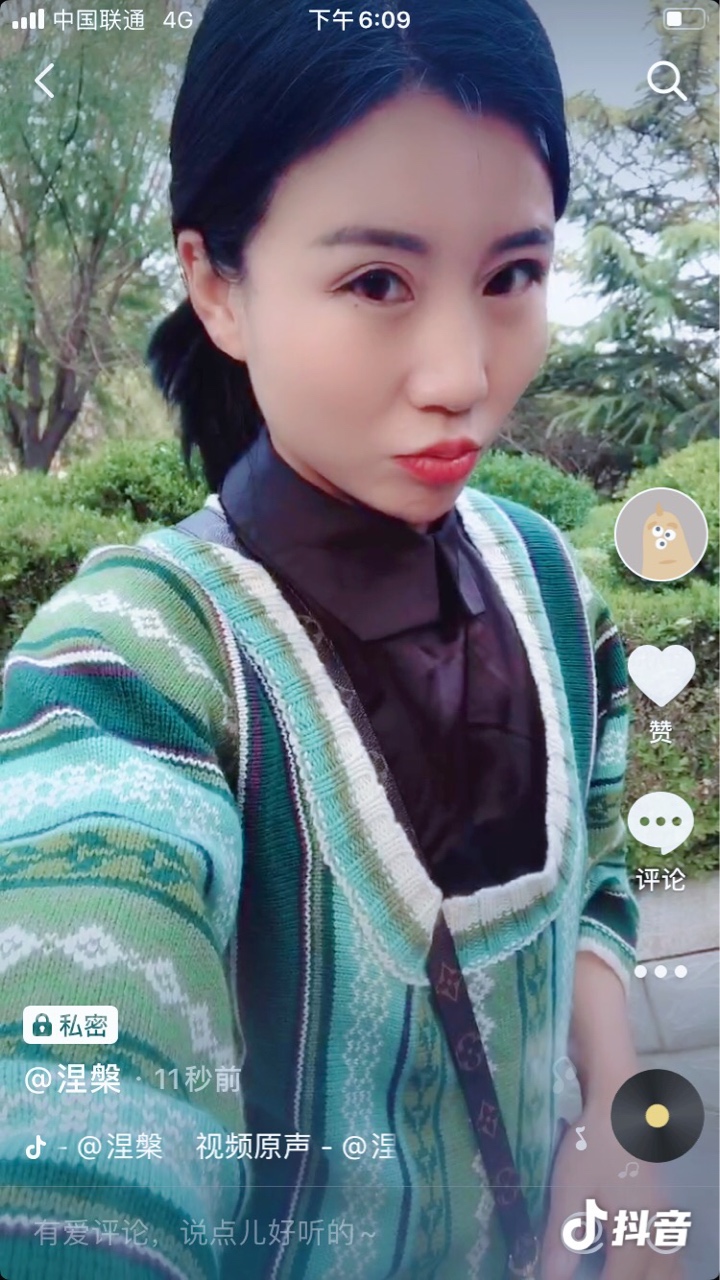Type a comment in 有爱评论 field
720x1280 pixels.
pos(205,1233)
